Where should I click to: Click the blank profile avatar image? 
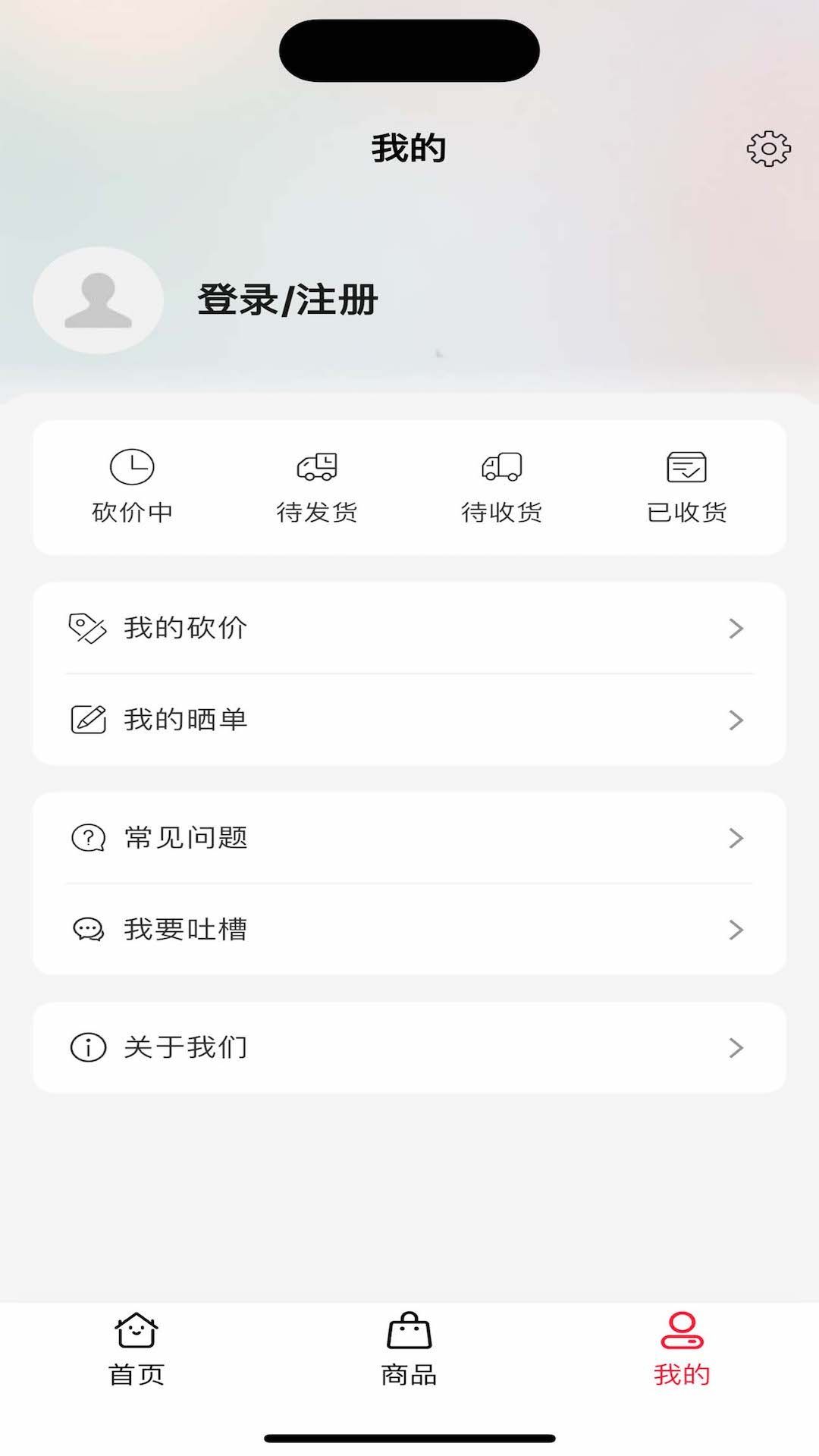(99, 300)
